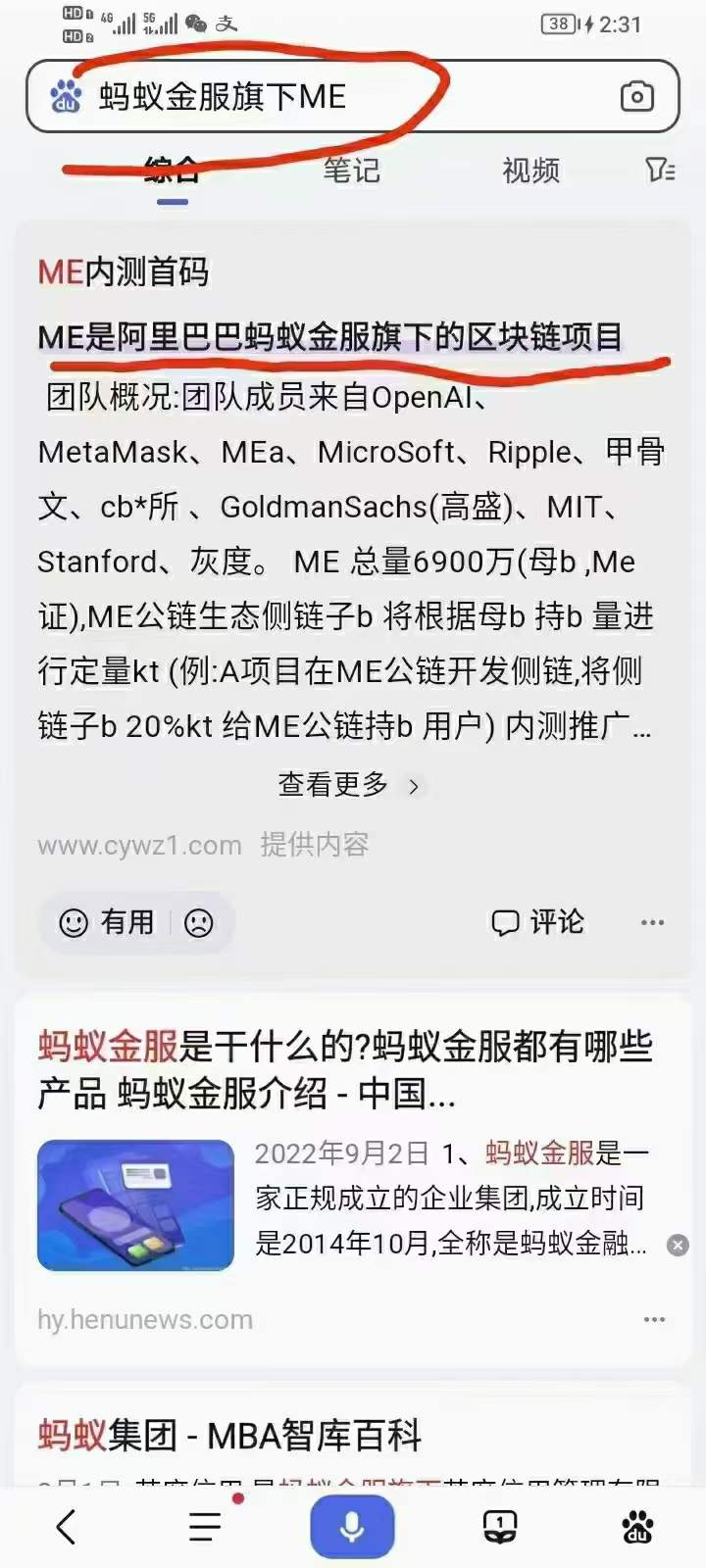Viewport: 706px width, 1568px height.
Task: Open 蚂蚁集团 - MBA智库百科 result
Action: [229, 1436]
